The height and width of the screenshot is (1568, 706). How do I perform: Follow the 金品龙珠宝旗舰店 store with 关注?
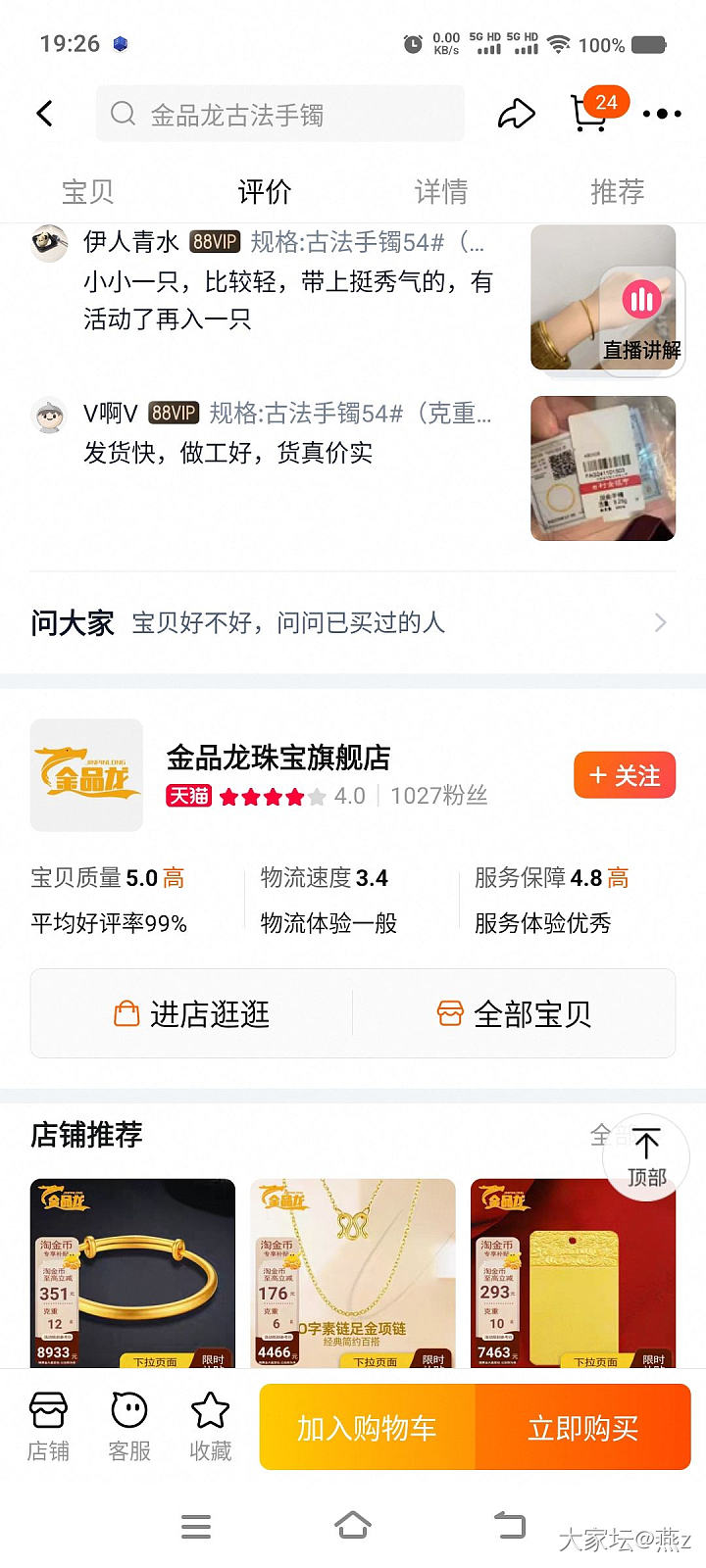pos(625,776)
